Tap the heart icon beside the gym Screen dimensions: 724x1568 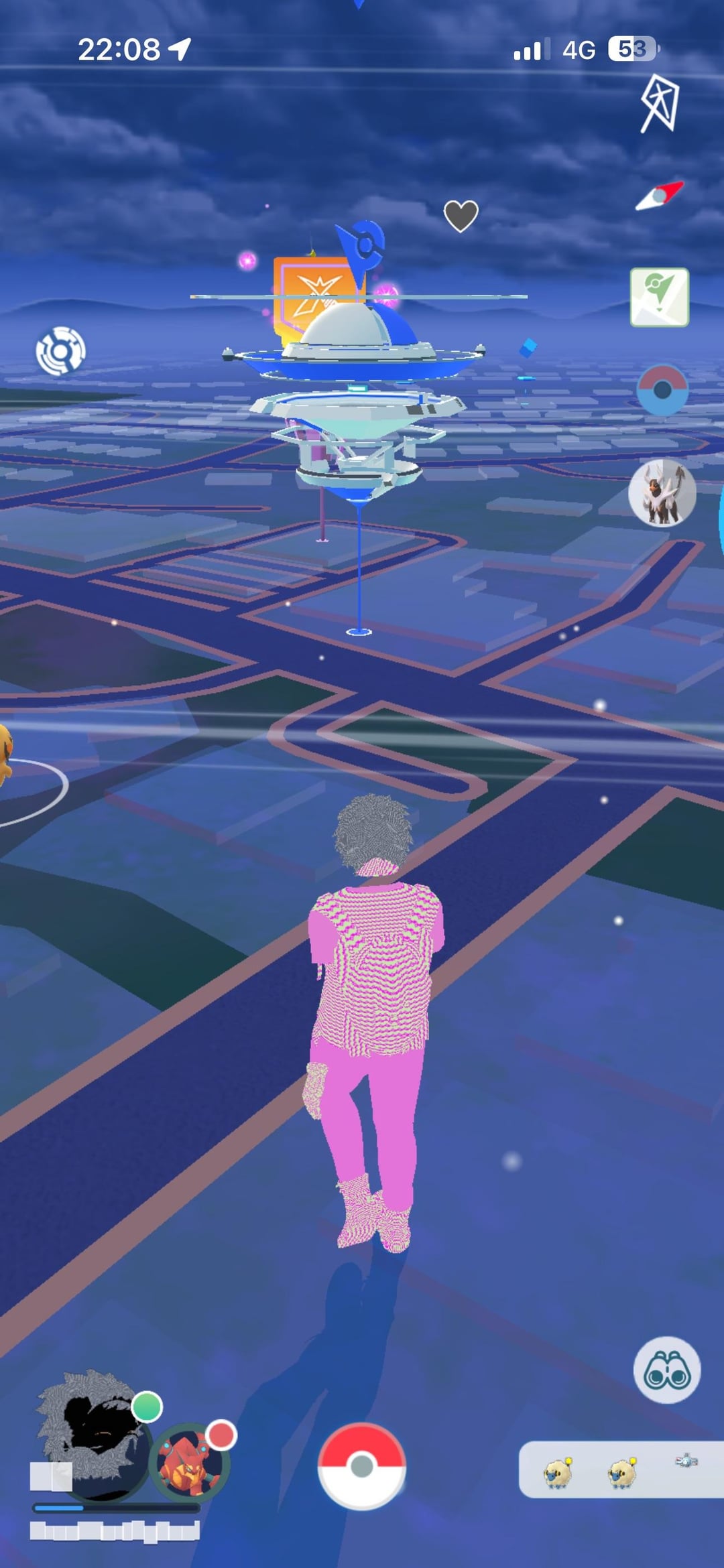pos(461,216)
